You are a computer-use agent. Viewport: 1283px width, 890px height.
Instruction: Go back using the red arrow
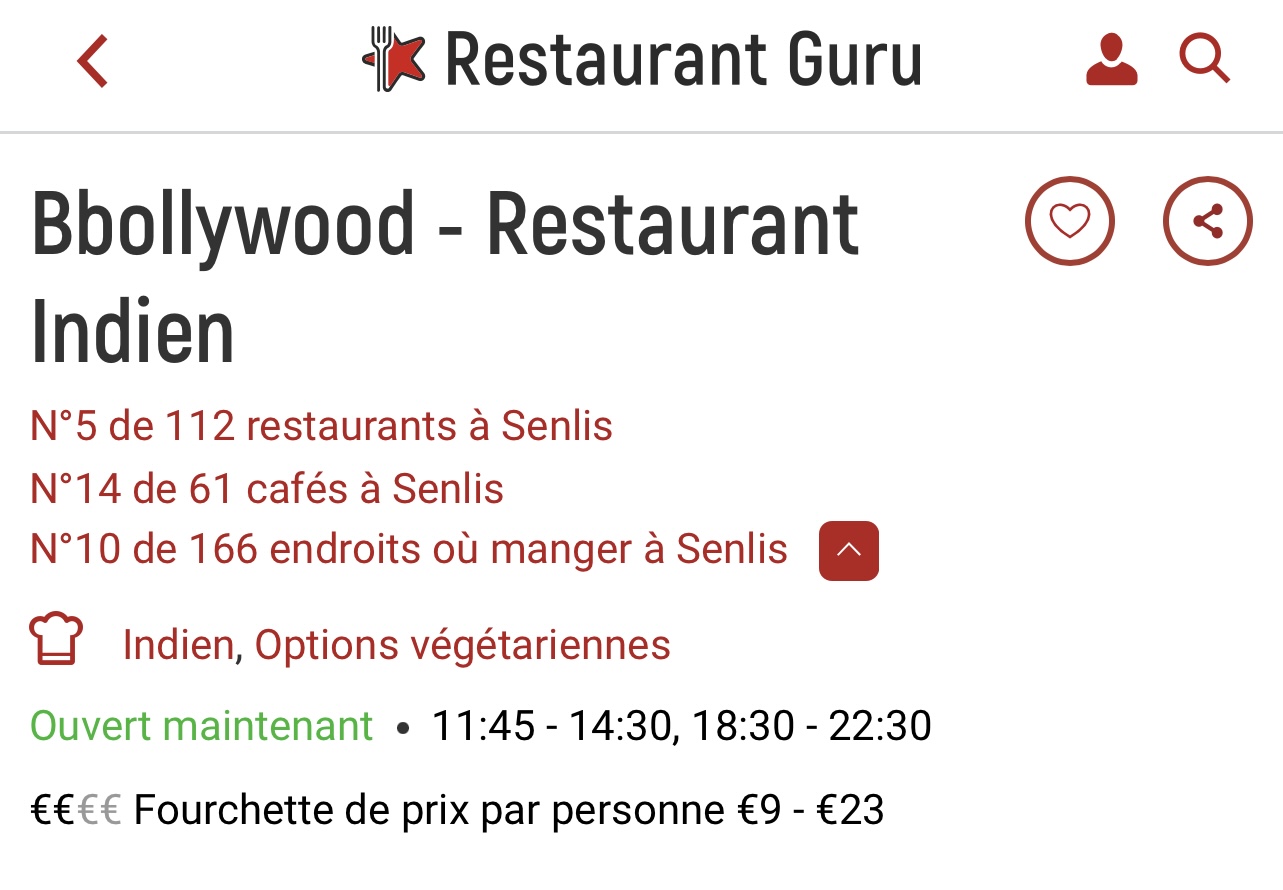pyautogui.click(x=92, y=62)
